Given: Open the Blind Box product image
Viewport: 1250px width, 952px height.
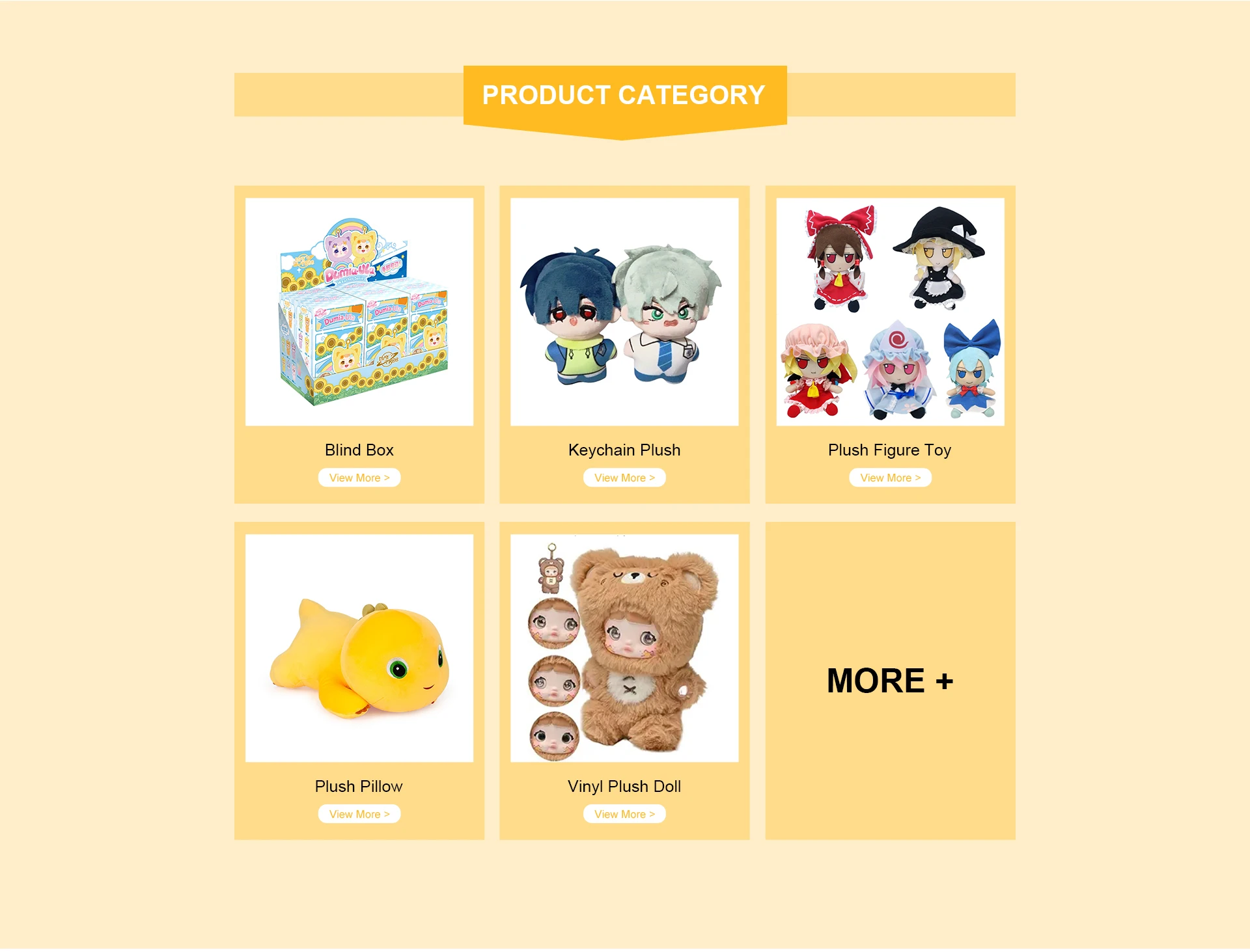Looking at the screenshot, I should (359, 312).
